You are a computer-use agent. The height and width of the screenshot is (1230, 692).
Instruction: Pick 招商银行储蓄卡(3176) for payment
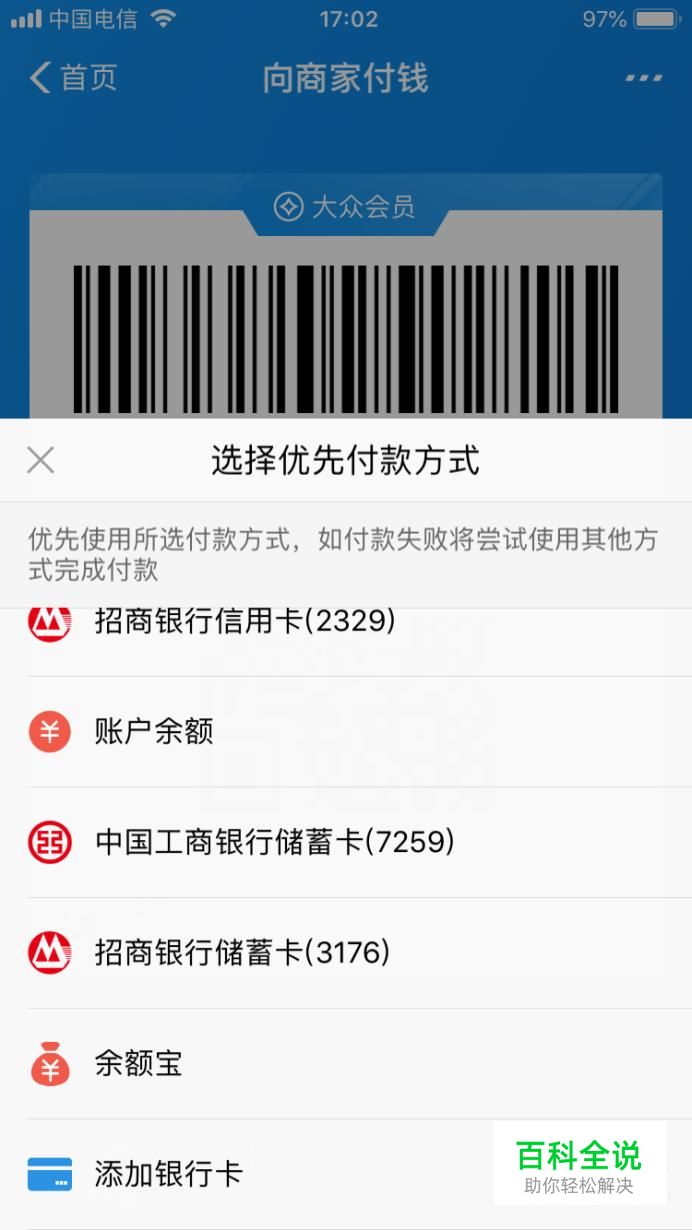click(346, 953)
